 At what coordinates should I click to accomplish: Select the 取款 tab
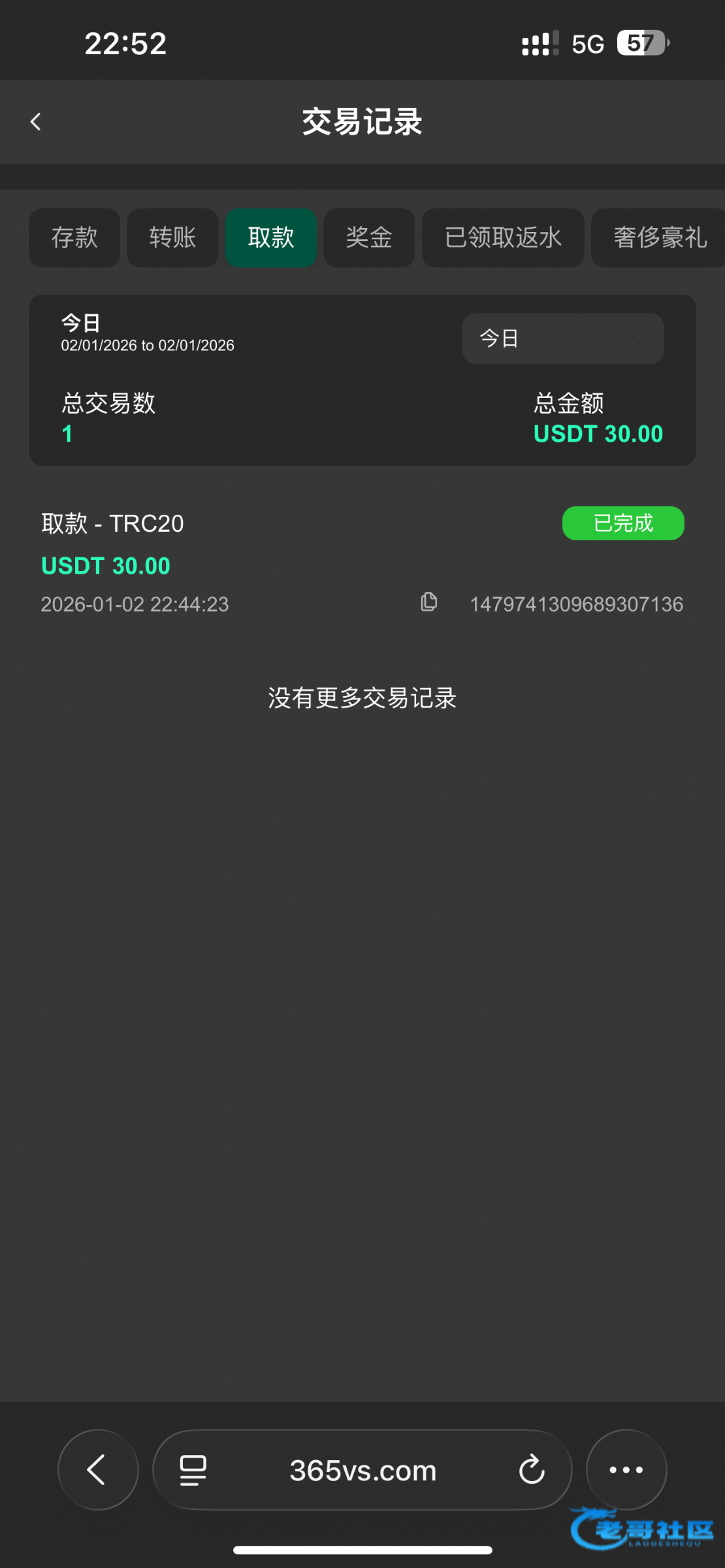(271, 238)
